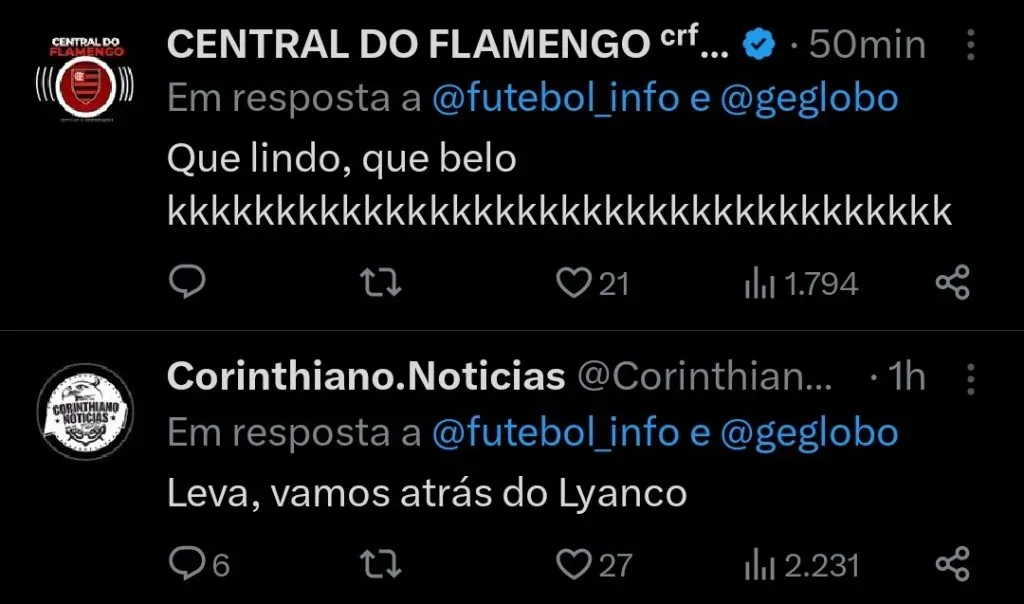Share the Corinthiano.Noticias tweet
Viewport: 1024px width, 604px height.
(952, 565)
